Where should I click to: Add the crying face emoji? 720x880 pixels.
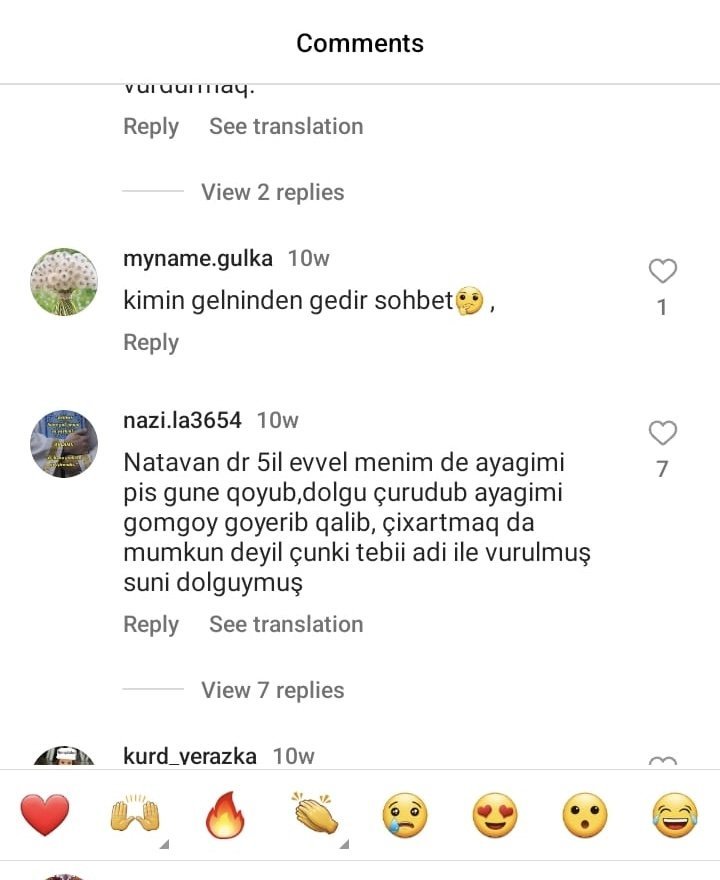click(x=405, y=816)
